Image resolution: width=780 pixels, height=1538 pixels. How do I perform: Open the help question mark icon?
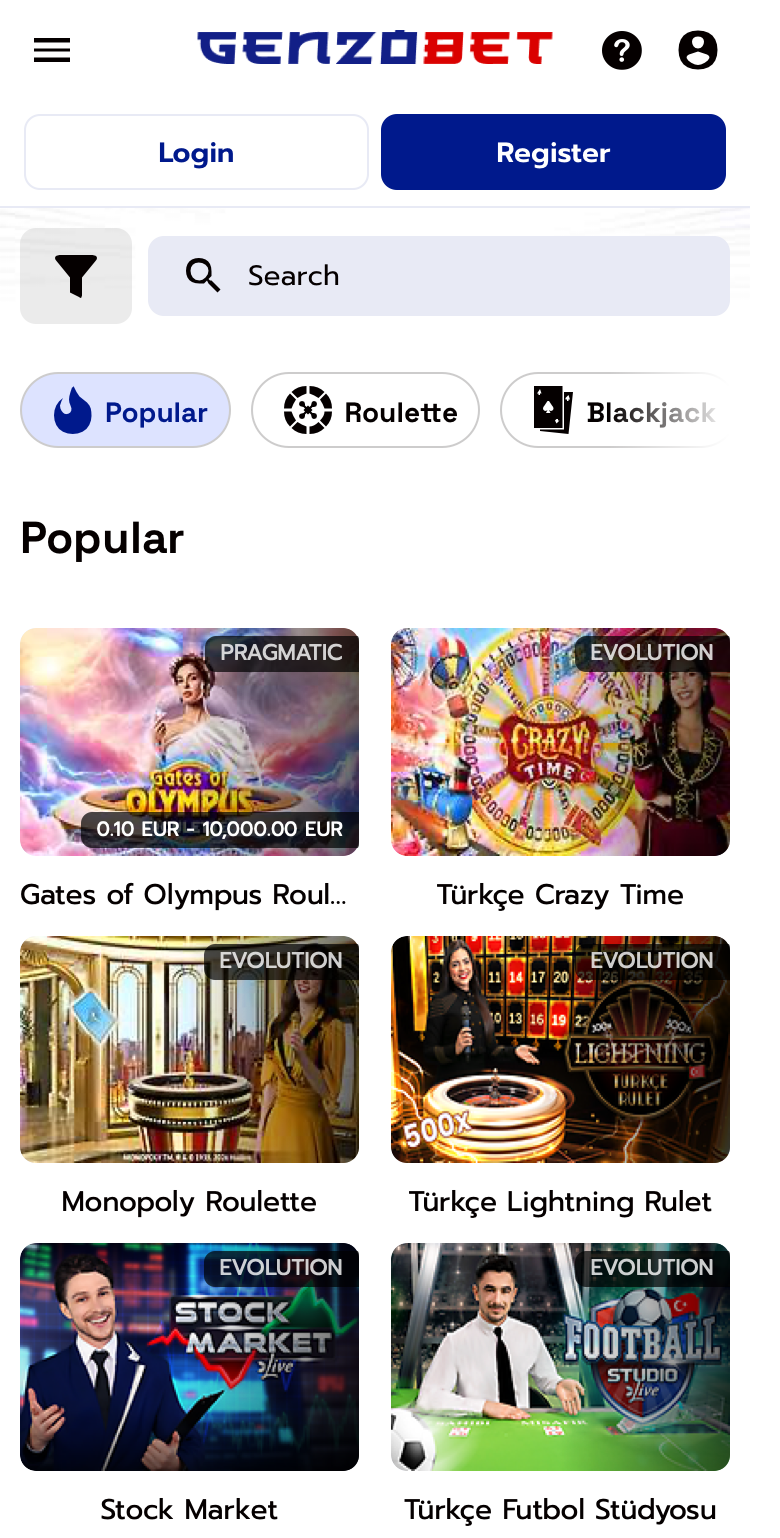coord(622,50)
